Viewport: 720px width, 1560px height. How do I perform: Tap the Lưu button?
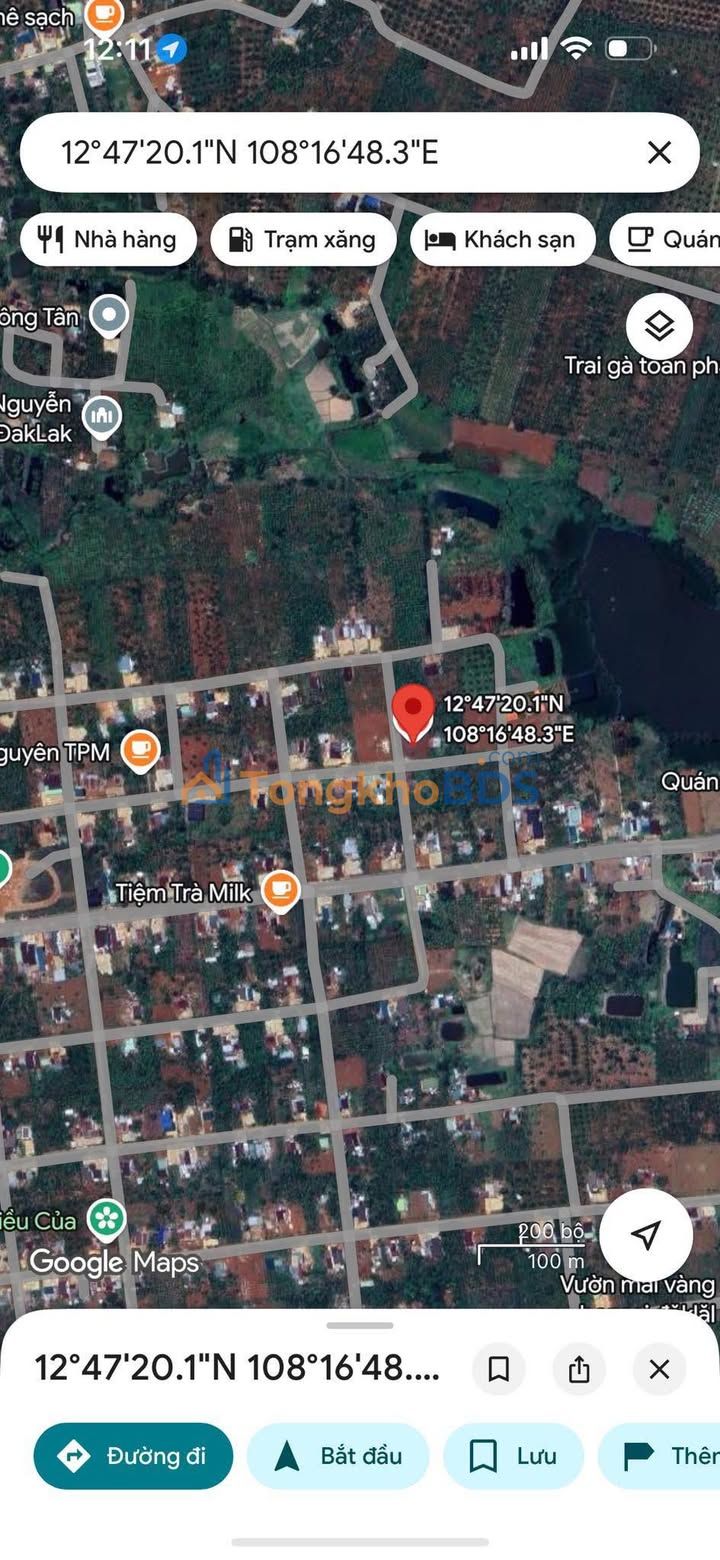514,1456
